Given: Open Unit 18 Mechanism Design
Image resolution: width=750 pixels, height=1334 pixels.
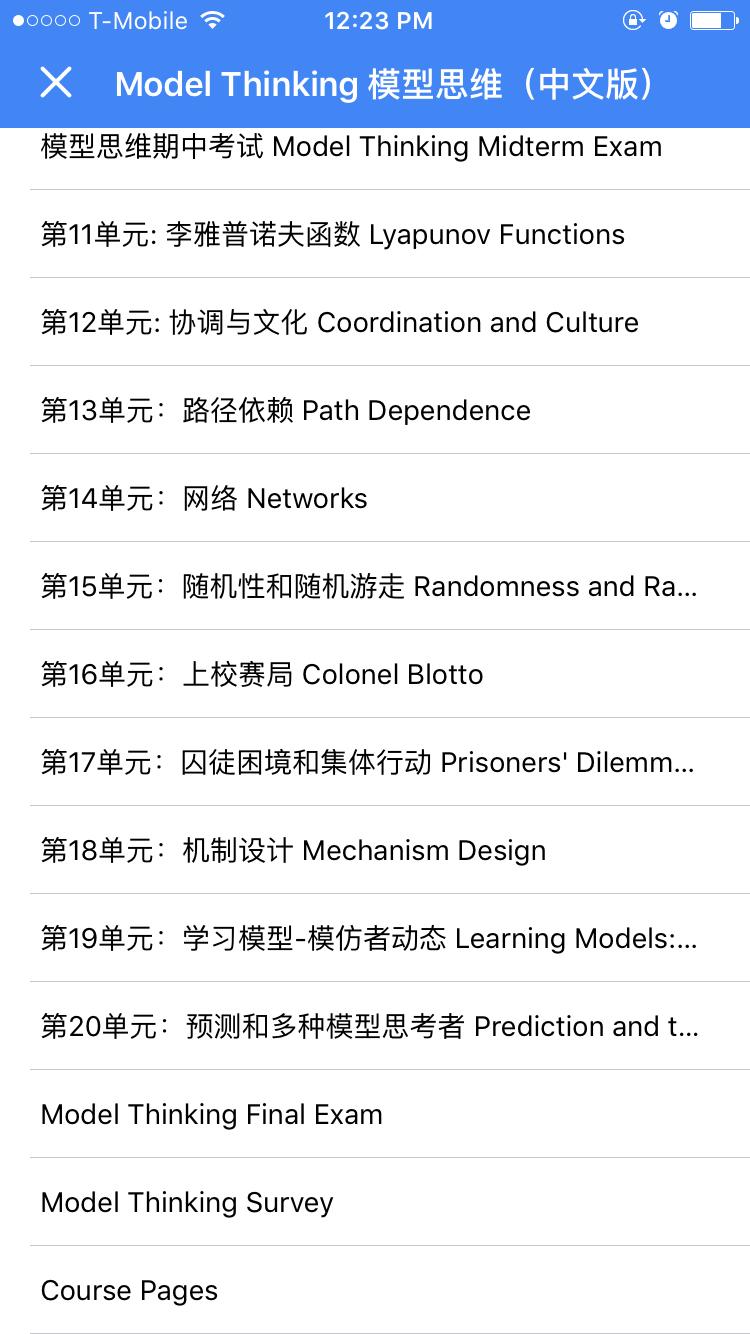Looking at the screenshot, I should (x=292, y=851).
